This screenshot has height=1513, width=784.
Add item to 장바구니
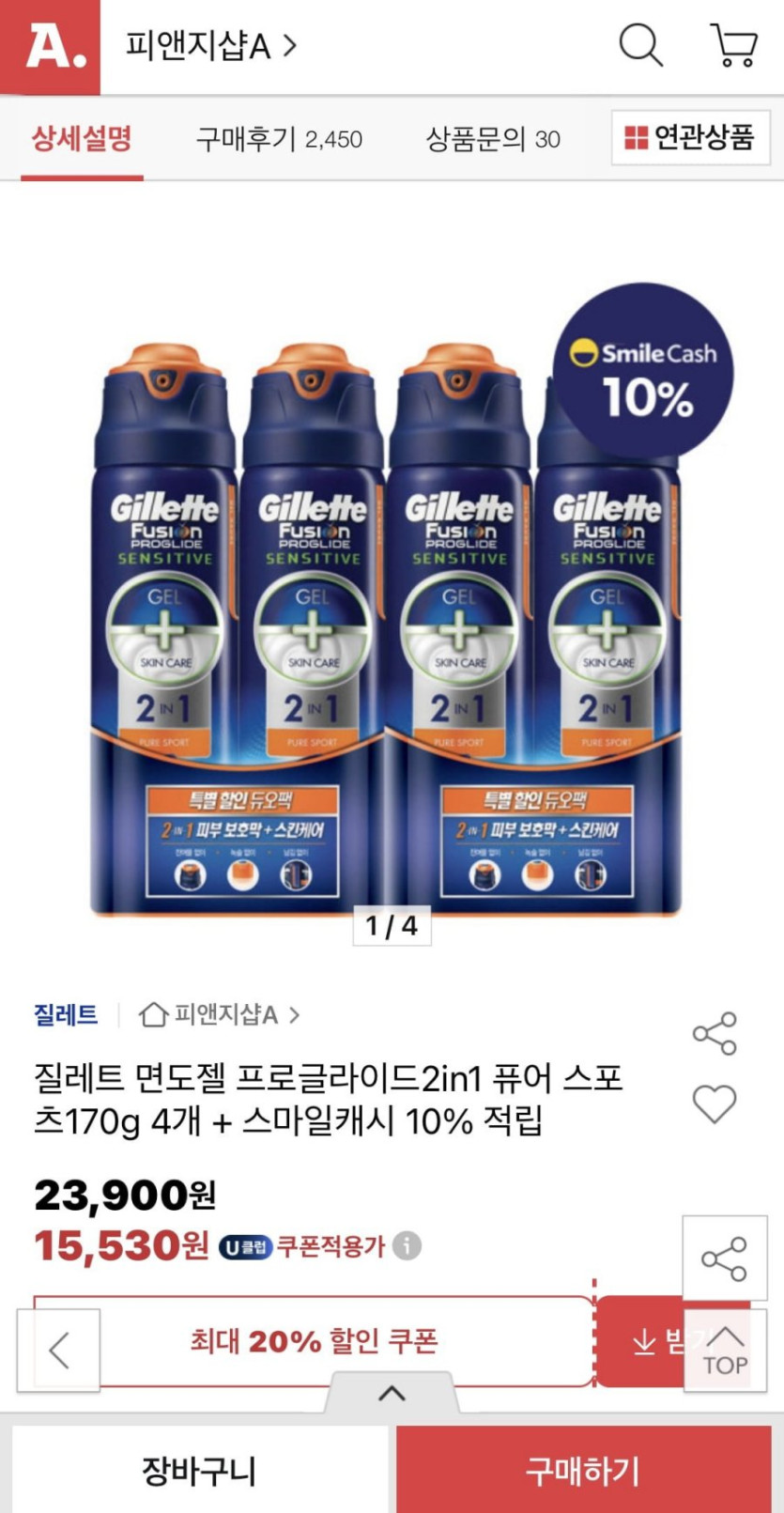tap(199, 1470)
